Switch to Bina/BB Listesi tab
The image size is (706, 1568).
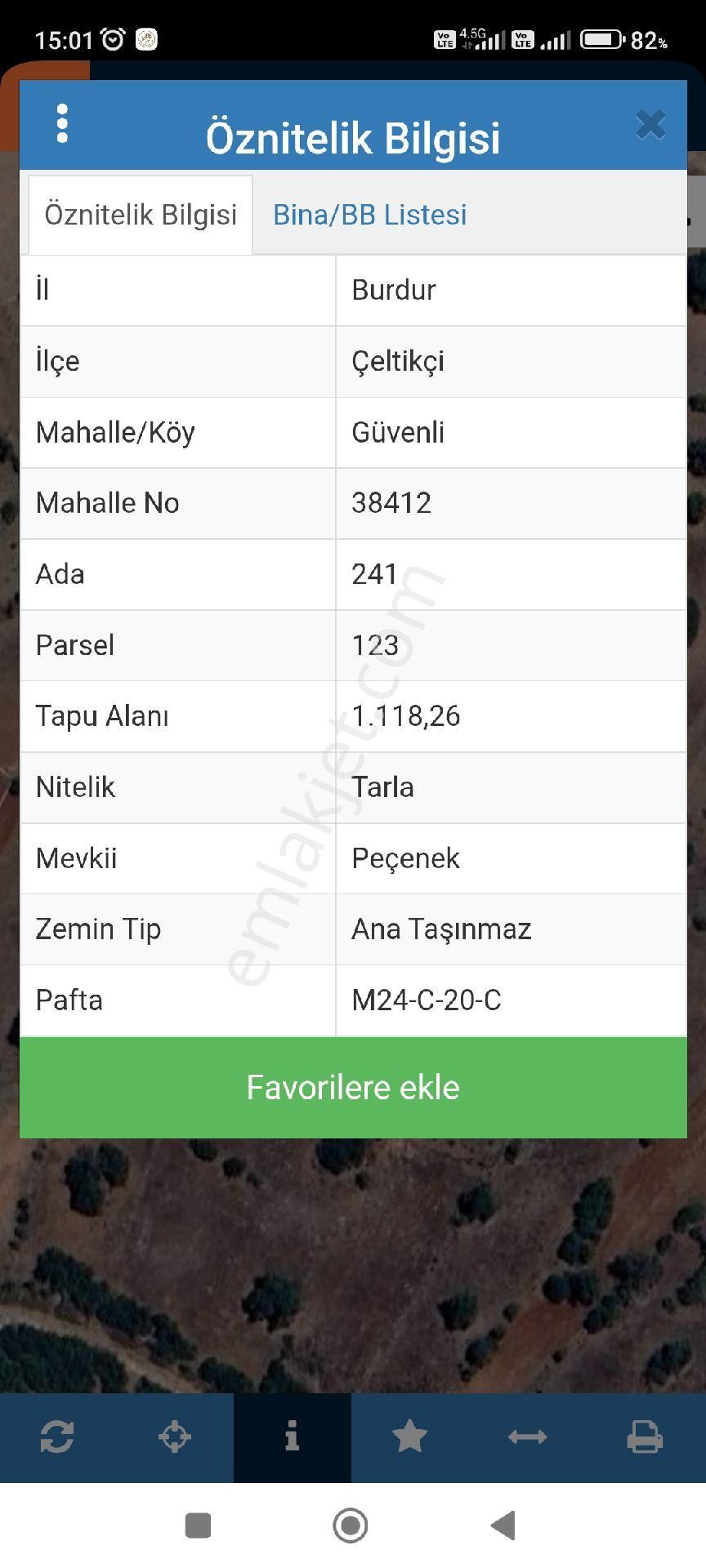tap(369, 215)
